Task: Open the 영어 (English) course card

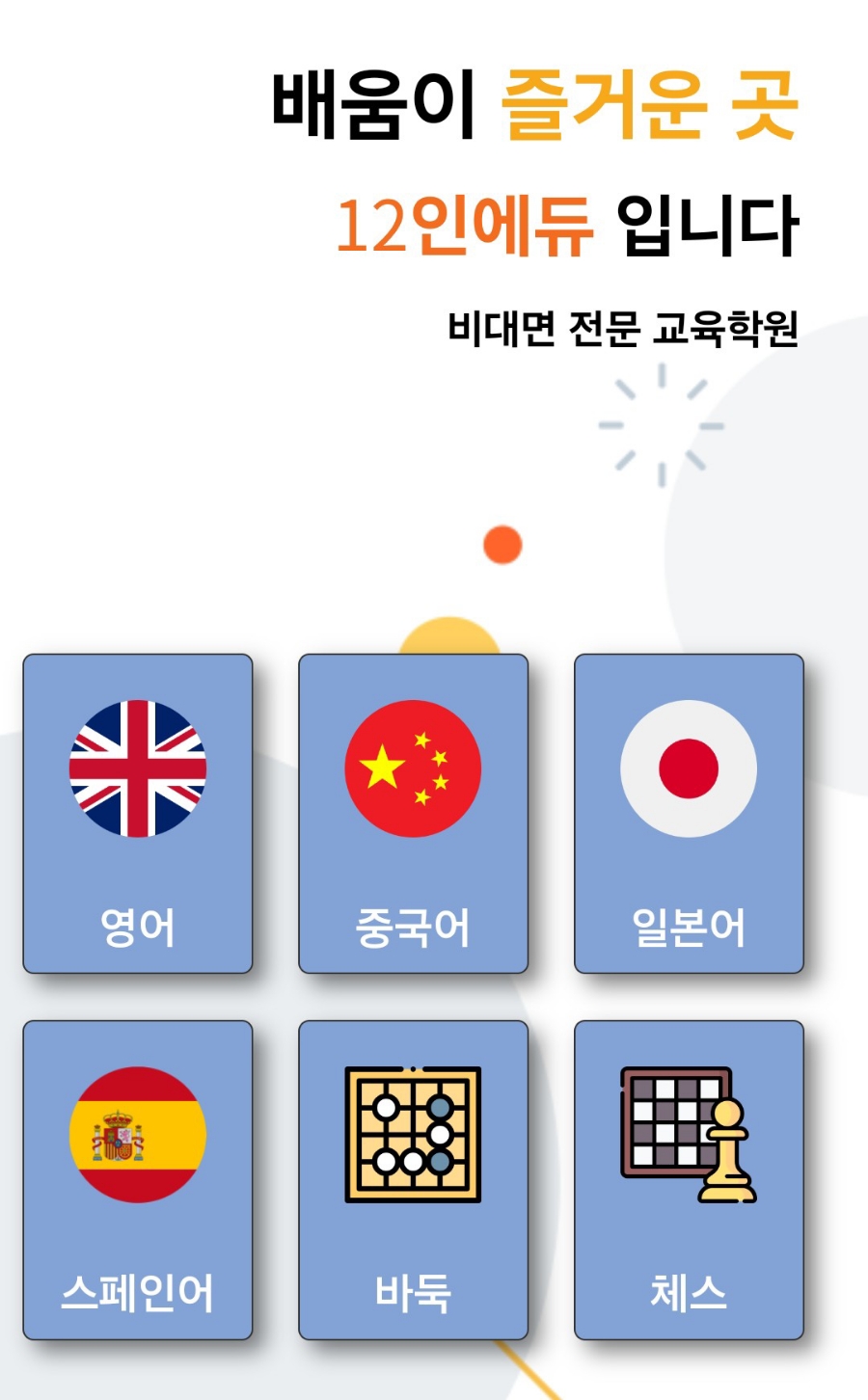Action: click(x=138, y=813)
